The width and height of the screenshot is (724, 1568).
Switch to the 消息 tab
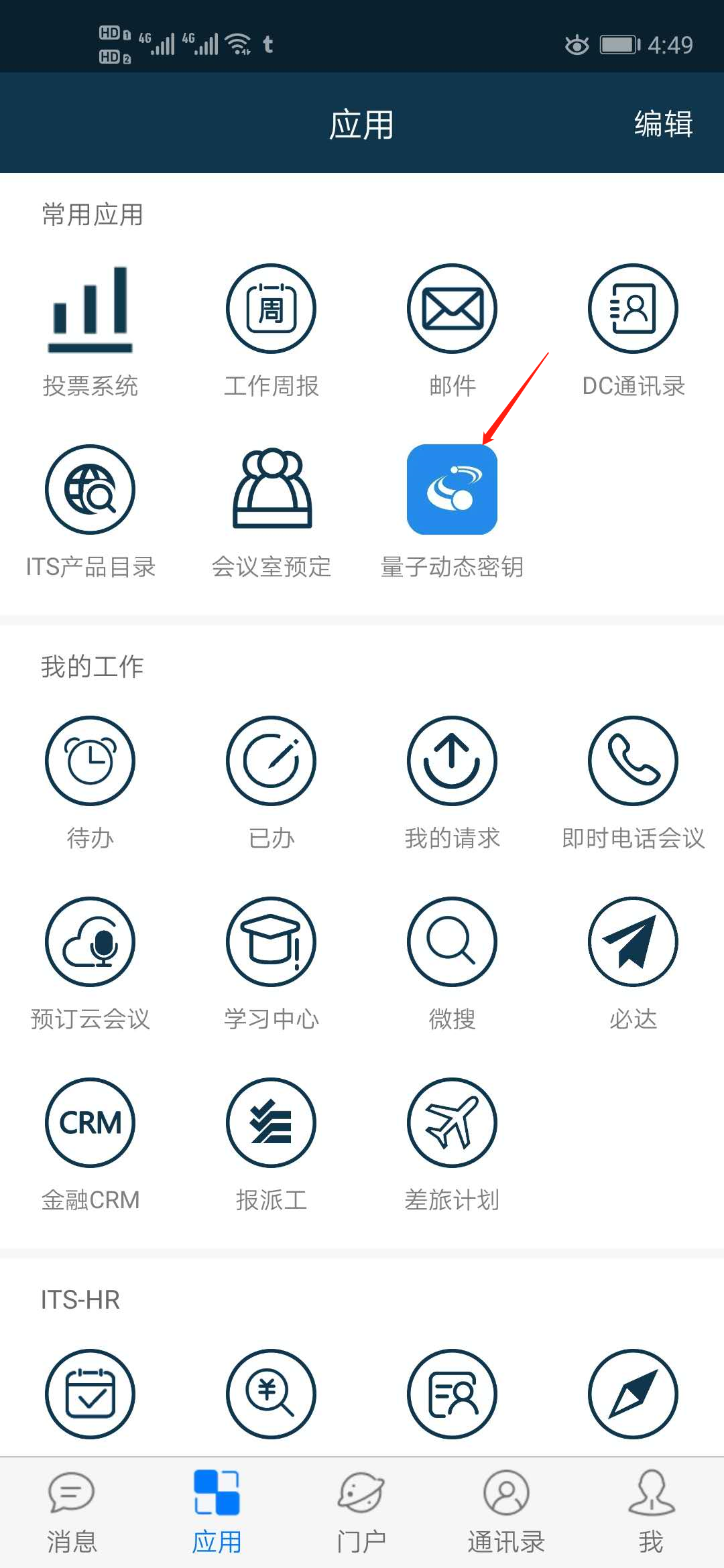[x=72, y=1512]
